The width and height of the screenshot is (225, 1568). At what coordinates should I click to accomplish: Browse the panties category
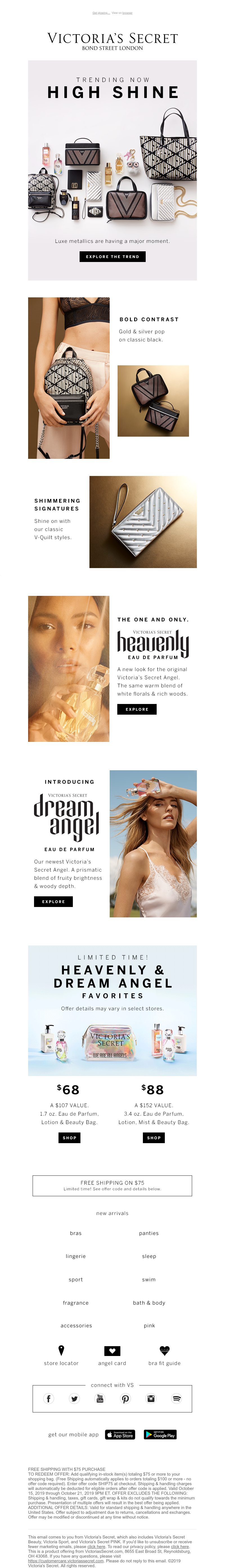click(149, 1233)
